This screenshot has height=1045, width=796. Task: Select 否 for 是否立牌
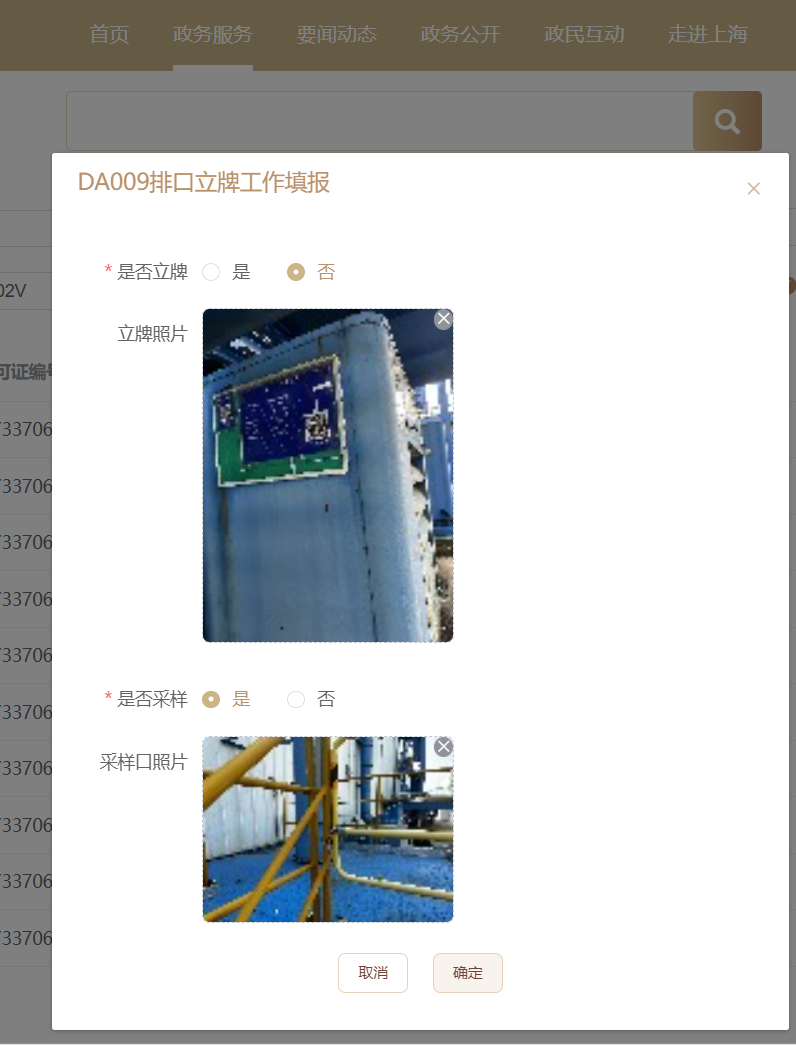click(x=296, y=272)
